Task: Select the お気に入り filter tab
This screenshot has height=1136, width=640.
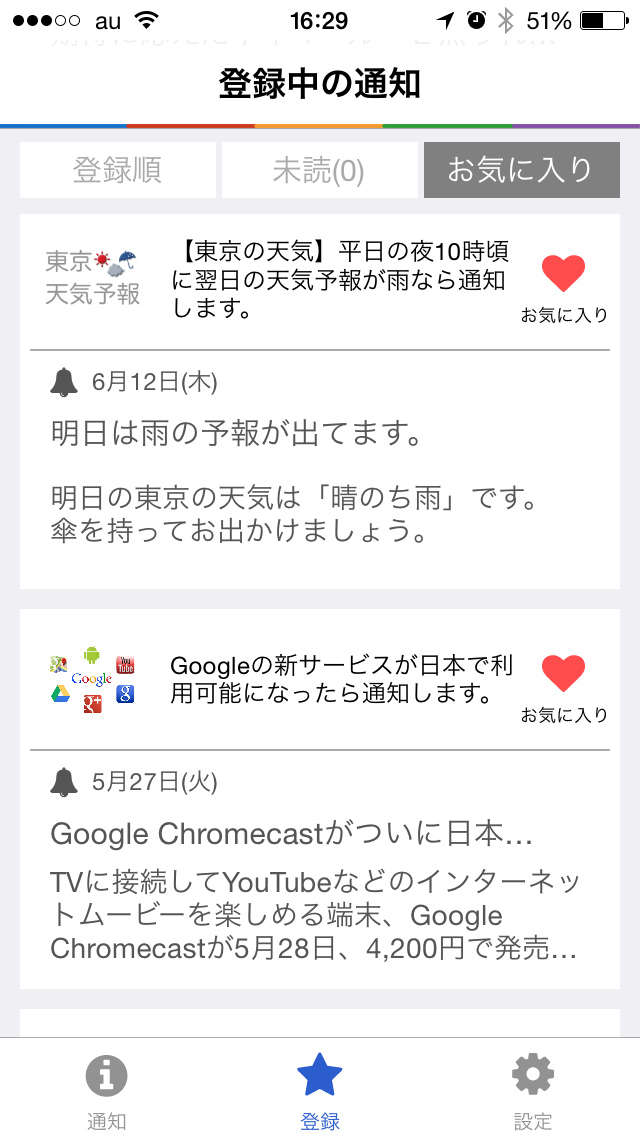Action: click(521, 170)
